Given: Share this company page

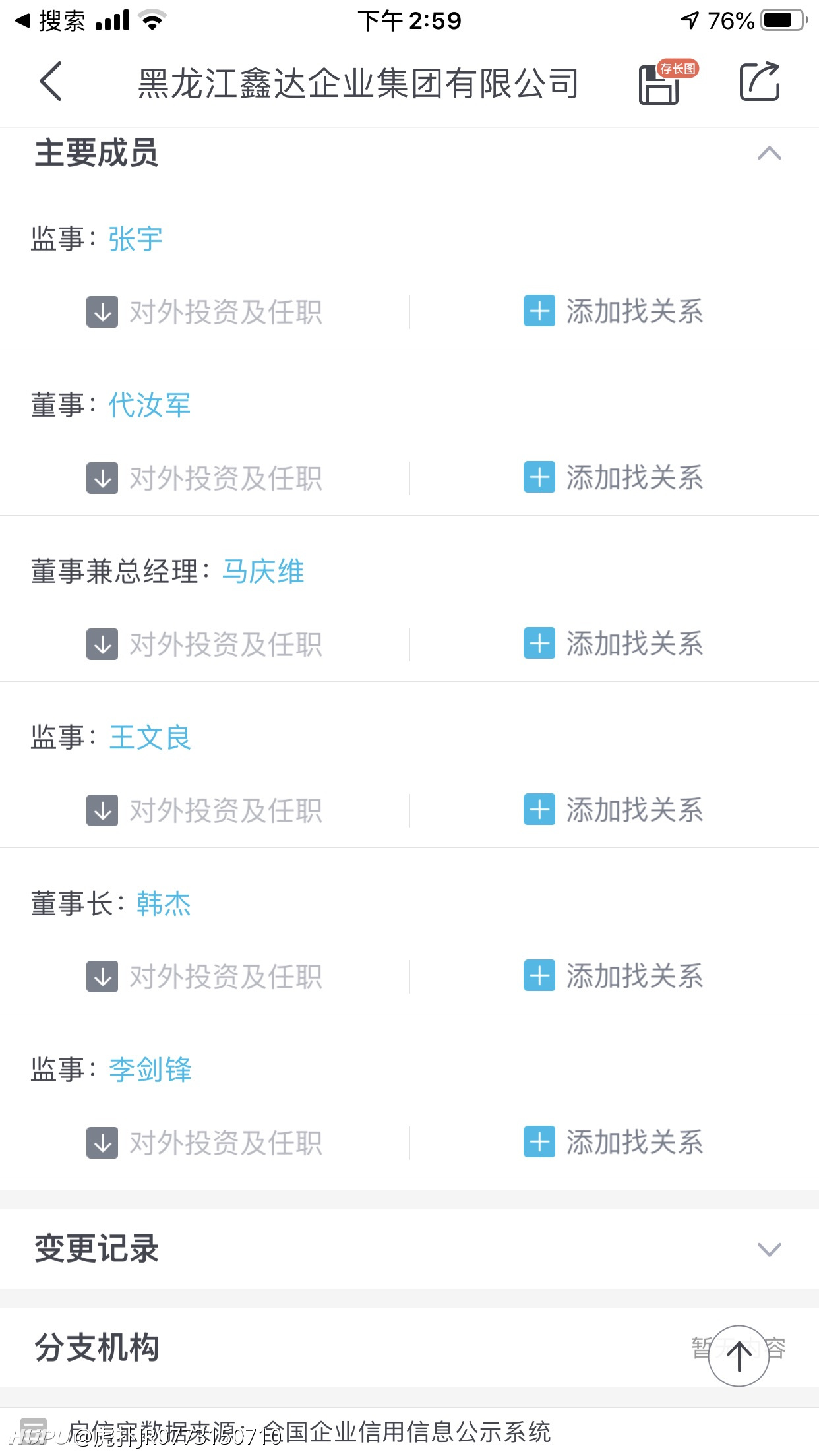Looking at the screenshot, I should (760, 82).
